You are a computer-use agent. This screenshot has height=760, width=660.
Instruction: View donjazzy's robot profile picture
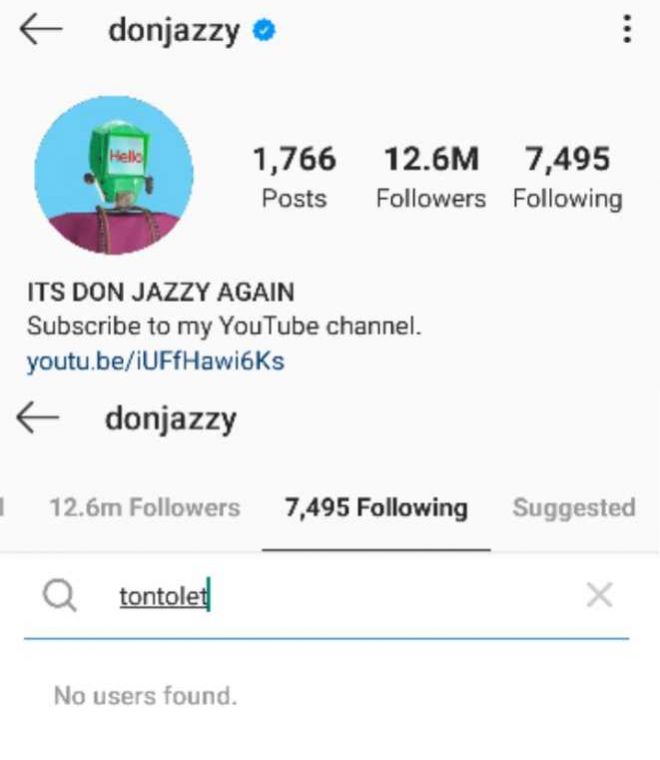pos(113,175)
